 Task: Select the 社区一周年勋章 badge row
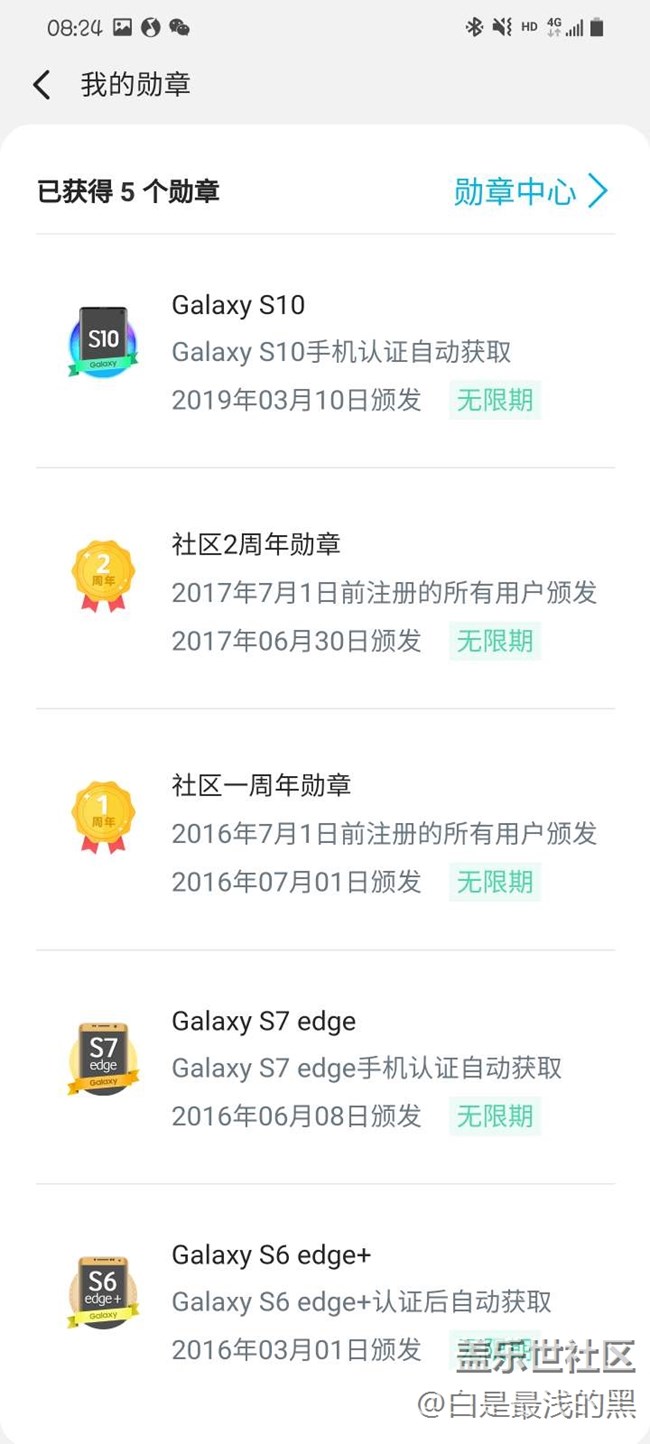pos(325,832)
